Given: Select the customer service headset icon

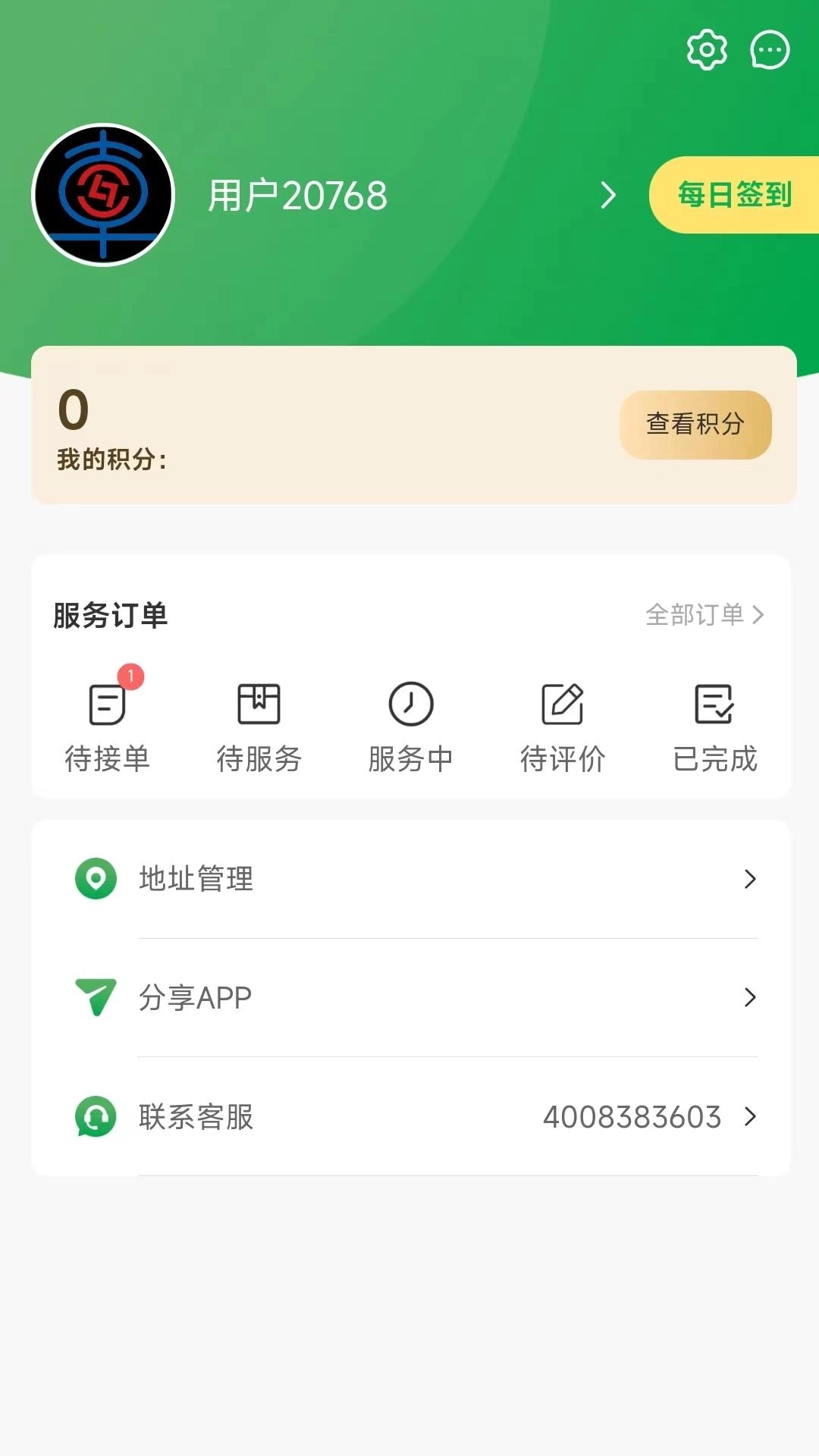Looking at the screenshot, I should click(x=96, y=1117).
